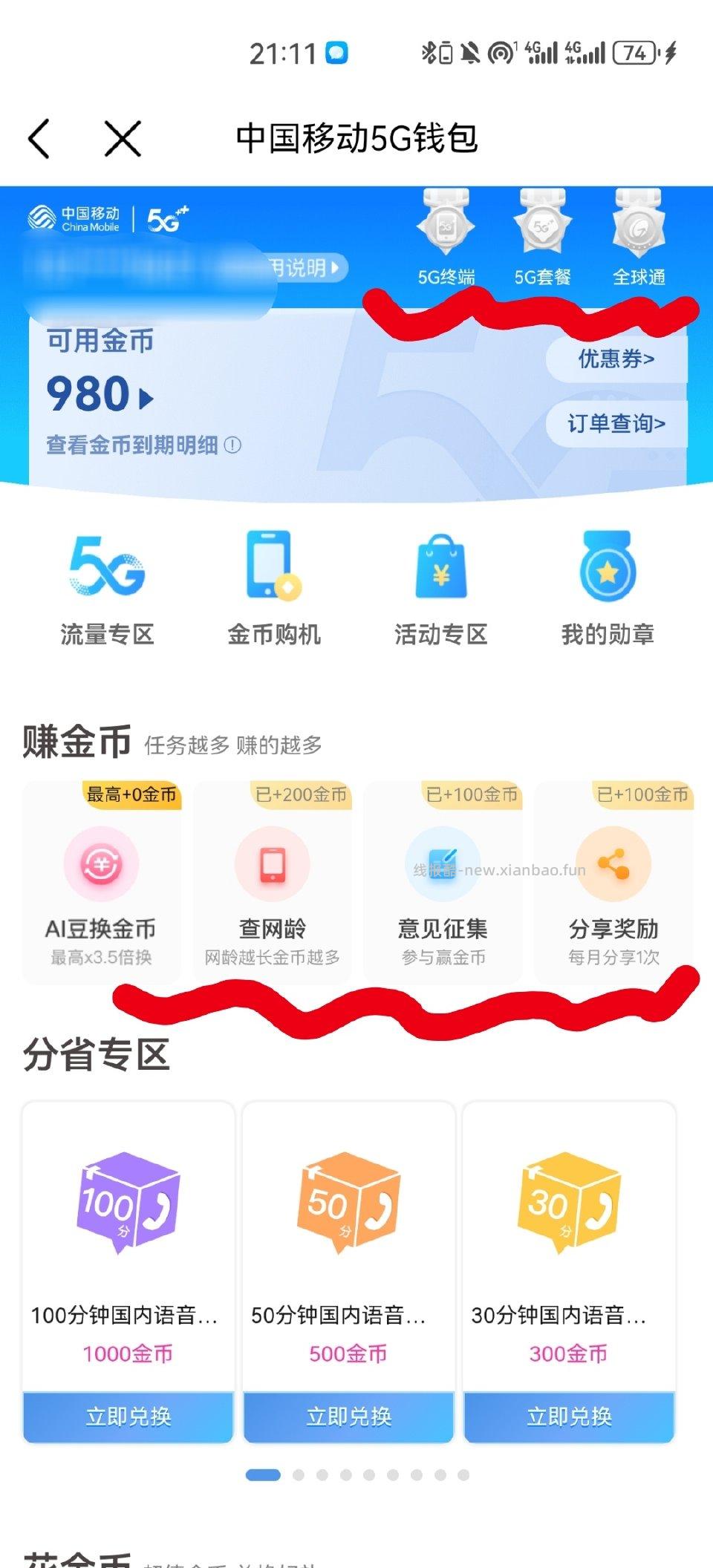
Task: Close the page with the X
Action: (x=121, y=138)
